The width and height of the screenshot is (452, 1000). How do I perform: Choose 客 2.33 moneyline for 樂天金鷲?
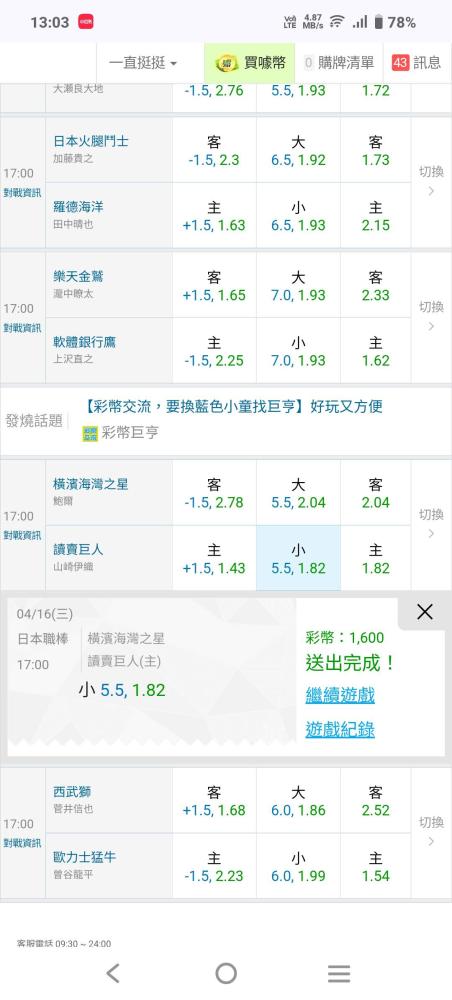click(x=375, y=286)
